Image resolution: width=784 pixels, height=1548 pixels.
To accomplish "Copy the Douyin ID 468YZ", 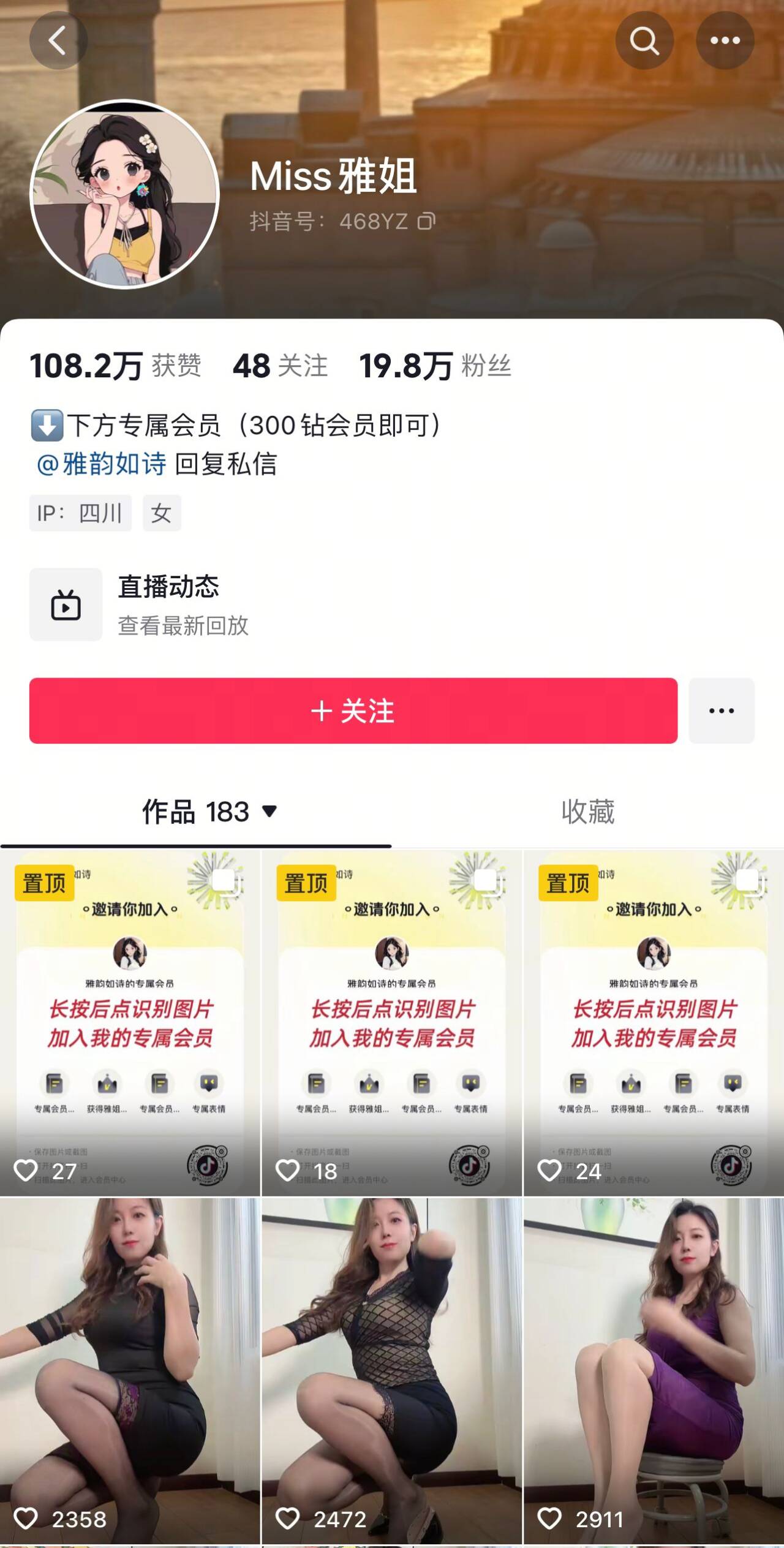I will click(426, 221).
